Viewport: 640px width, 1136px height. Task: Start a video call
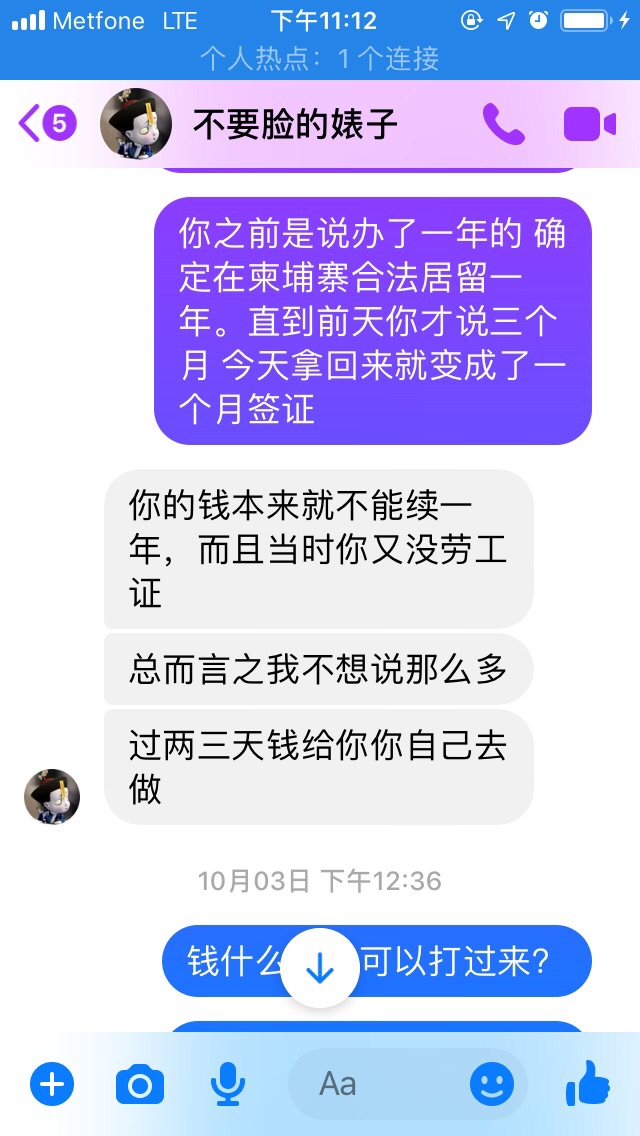pyautogui.click(x=589, y=124)
